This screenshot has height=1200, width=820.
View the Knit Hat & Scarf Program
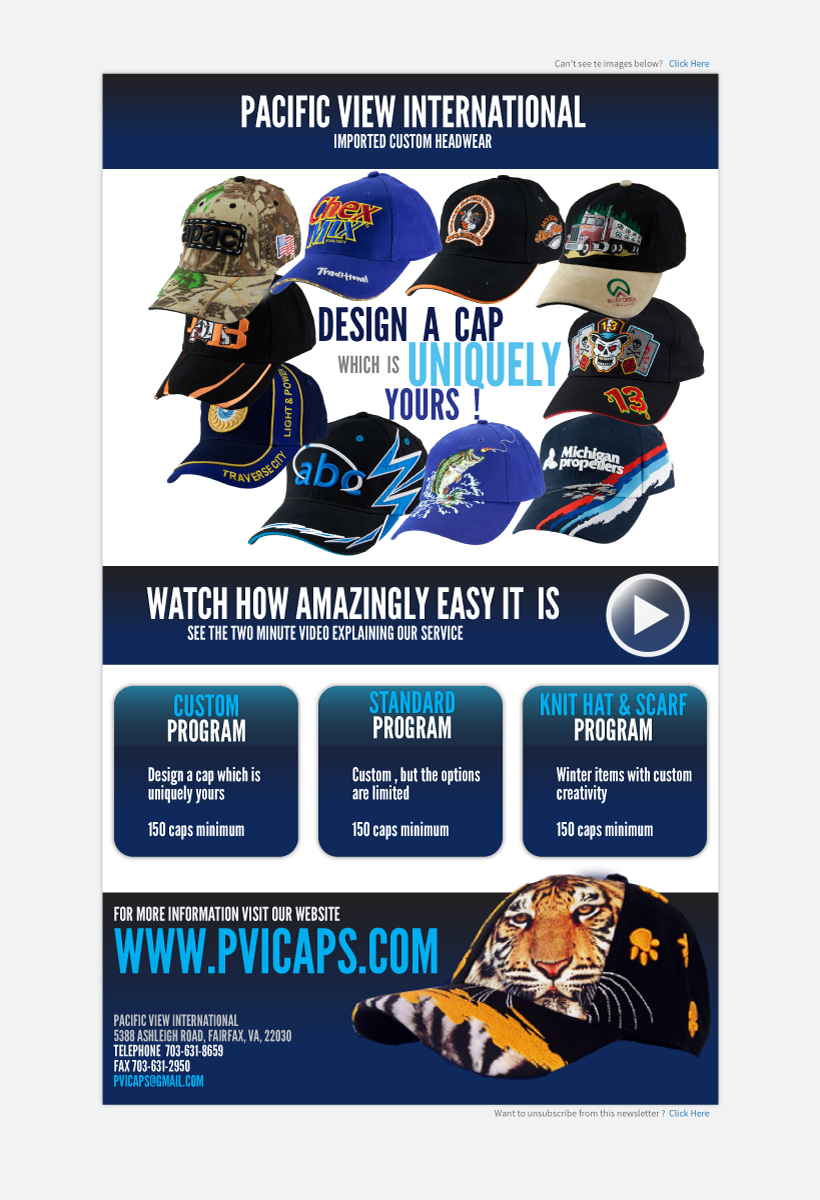614,770
